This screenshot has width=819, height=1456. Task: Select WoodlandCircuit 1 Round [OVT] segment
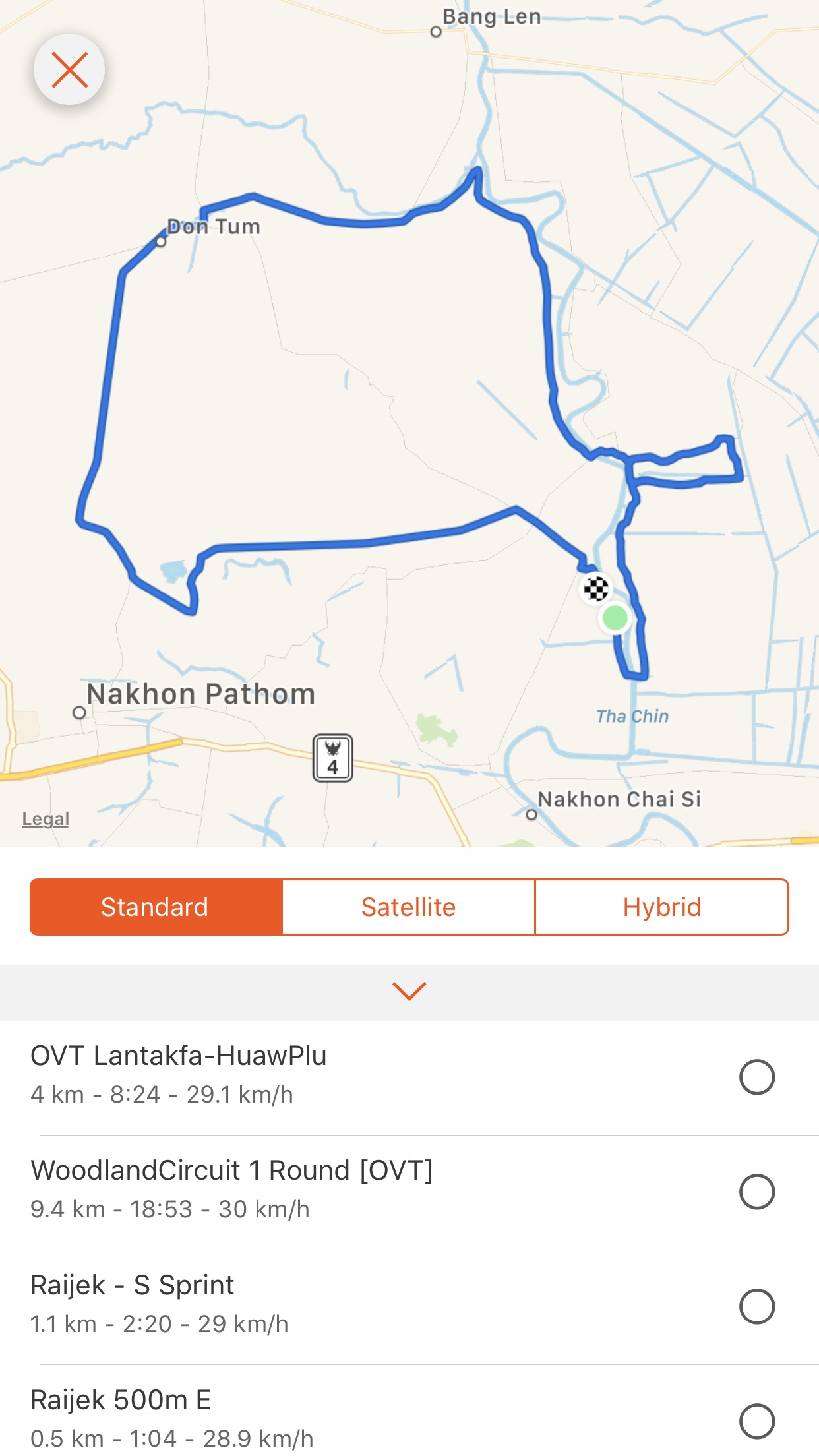[x=756, y=1192]
